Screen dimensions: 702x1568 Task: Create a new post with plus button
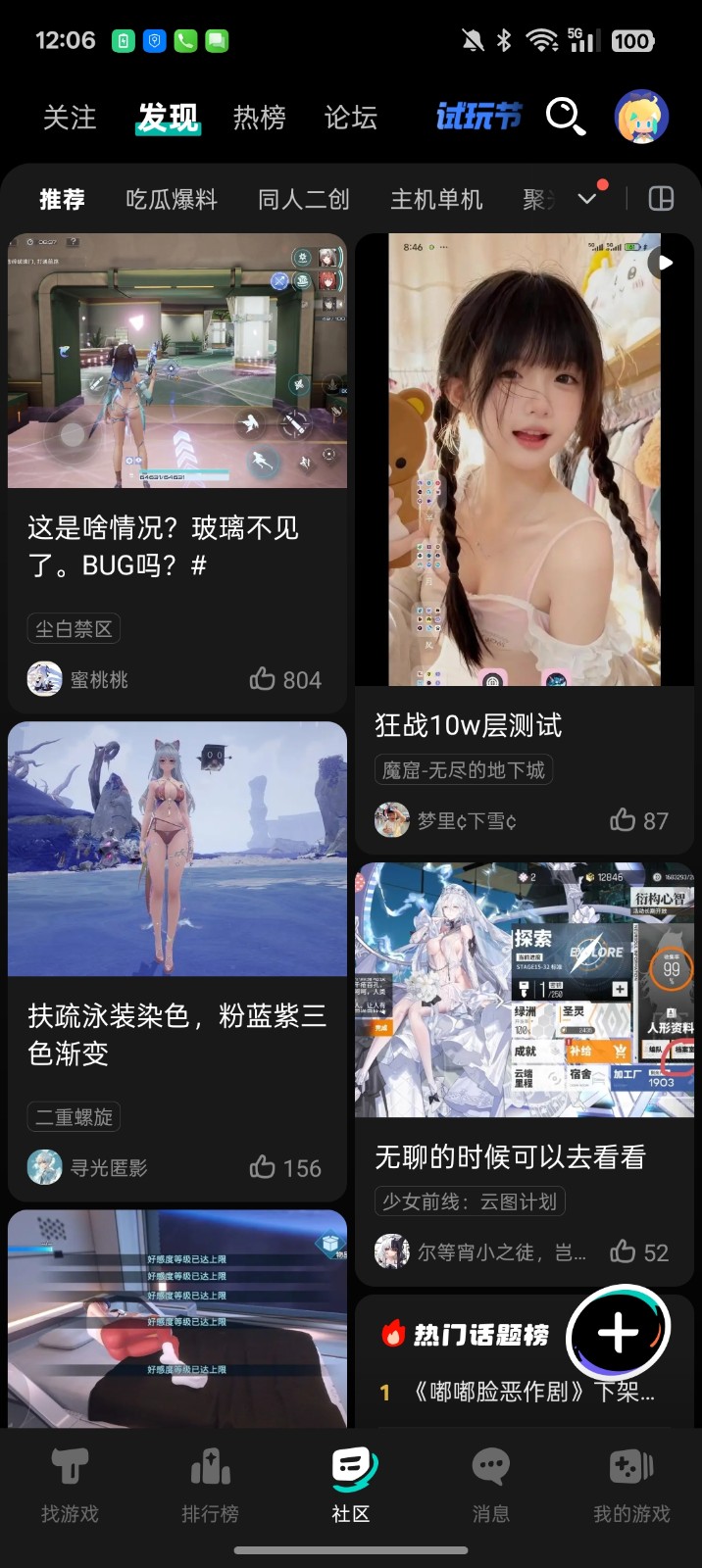click(x=618, y=1333)
